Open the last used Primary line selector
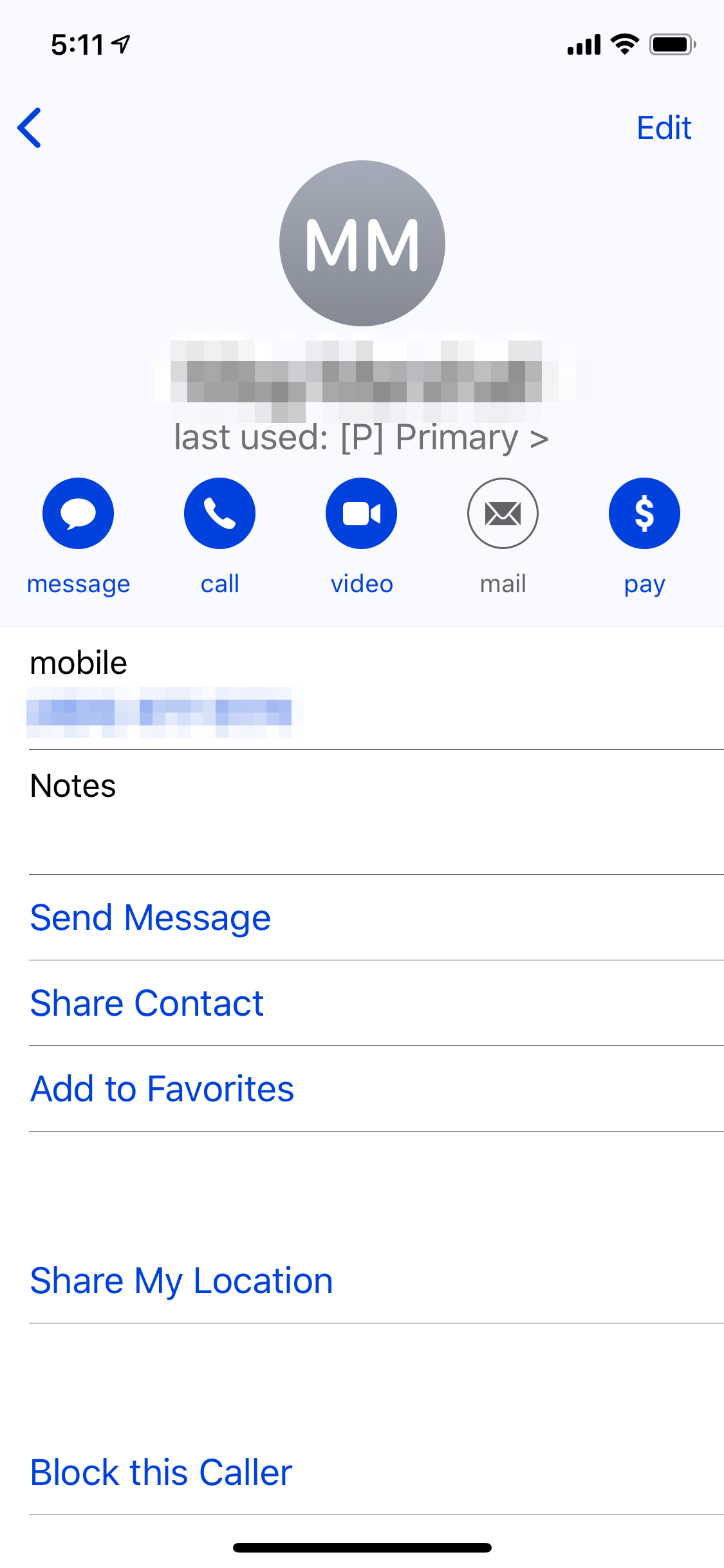 [362, 438]
